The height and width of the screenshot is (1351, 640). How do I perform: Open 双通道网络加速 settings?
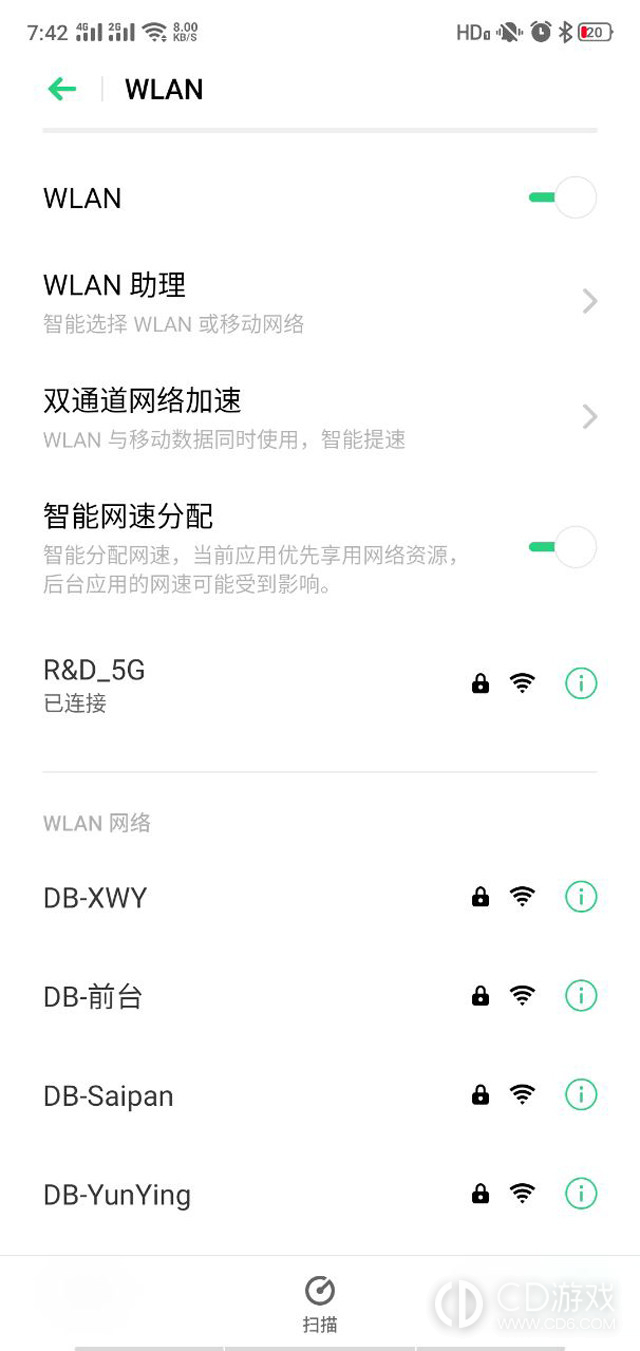click(x=320, y=417)
